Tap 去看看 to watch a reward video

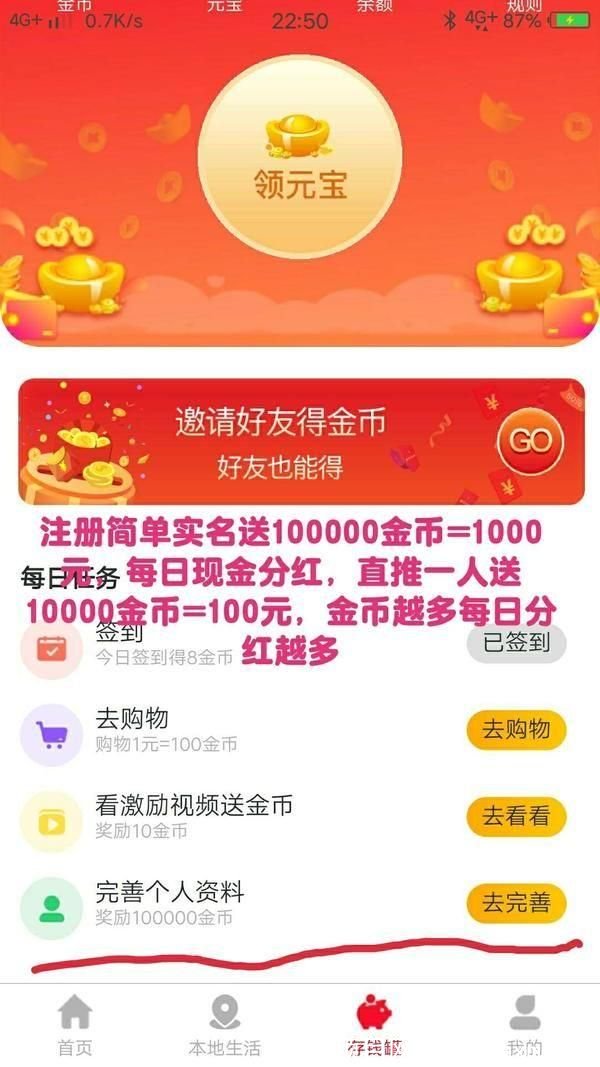pyautogui.click(x=516, y=817)
